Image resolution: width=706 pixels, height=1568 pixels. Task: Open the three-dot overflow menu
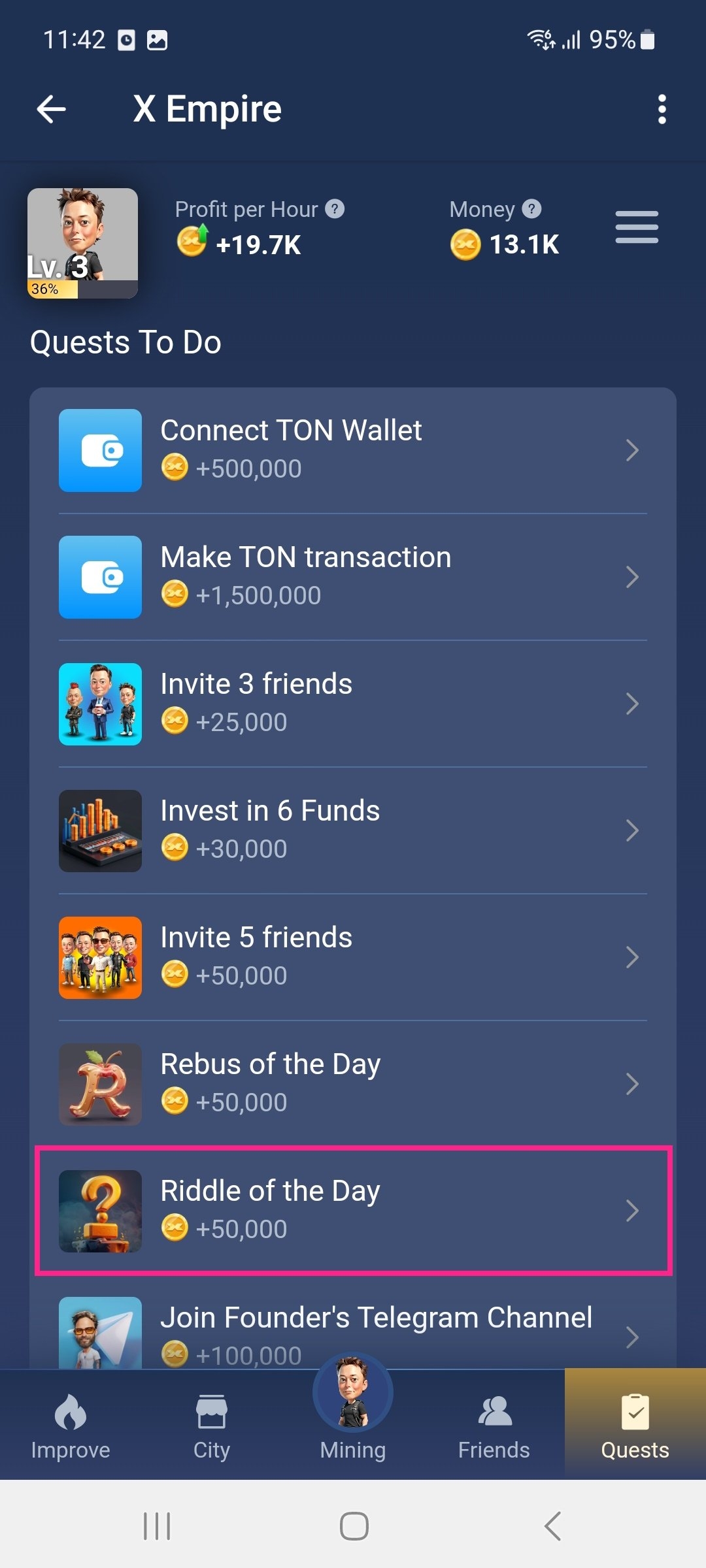662,109
